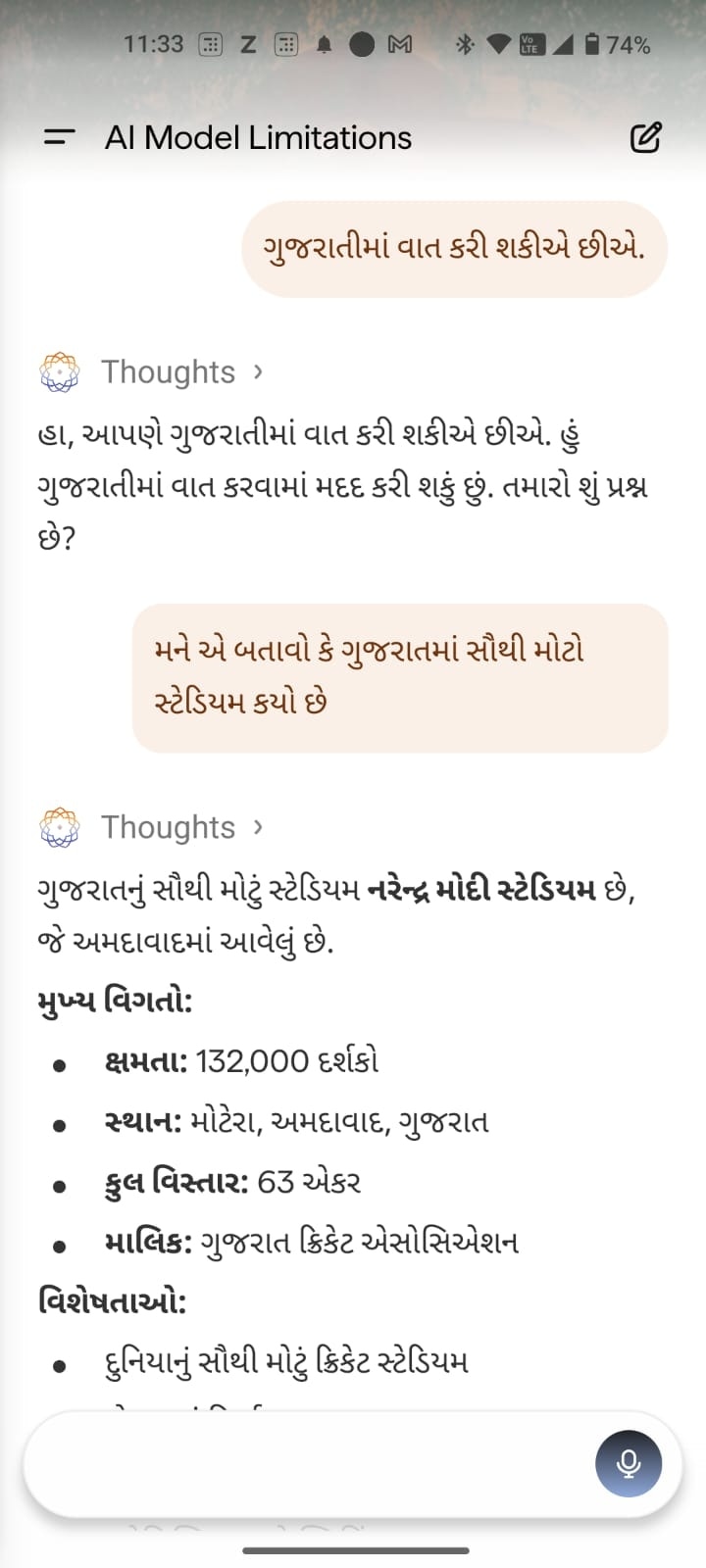The image size is (706, 1568).
Task: Expand Thoughts above the first Gujarati reply
Action: point(181,372)
